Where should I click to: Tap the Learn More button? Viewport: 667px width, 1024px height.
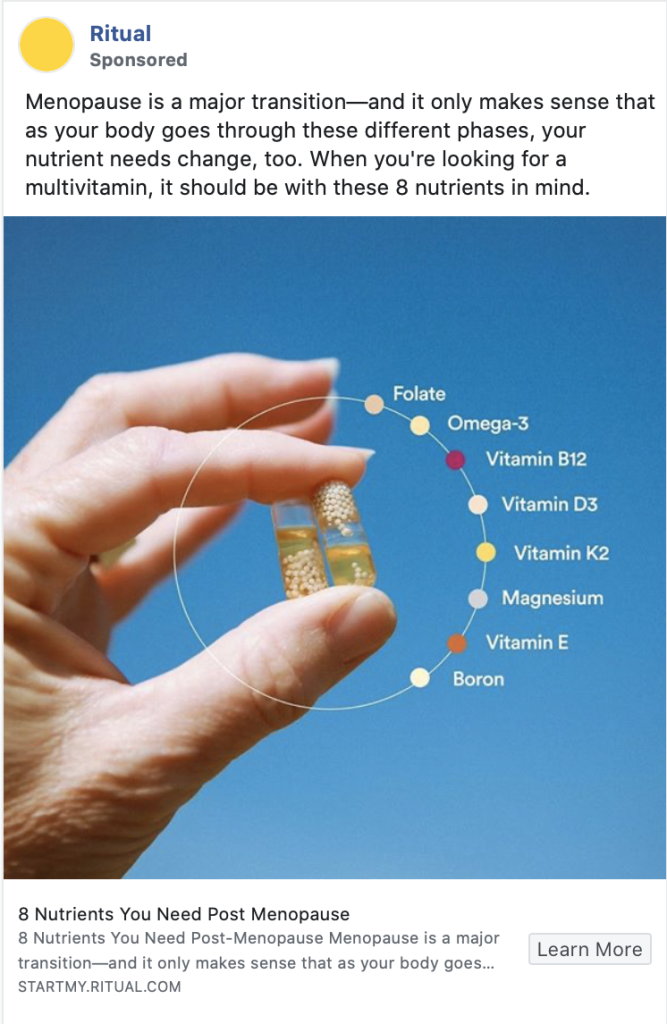pyautogui.click(x=589, y=949)
